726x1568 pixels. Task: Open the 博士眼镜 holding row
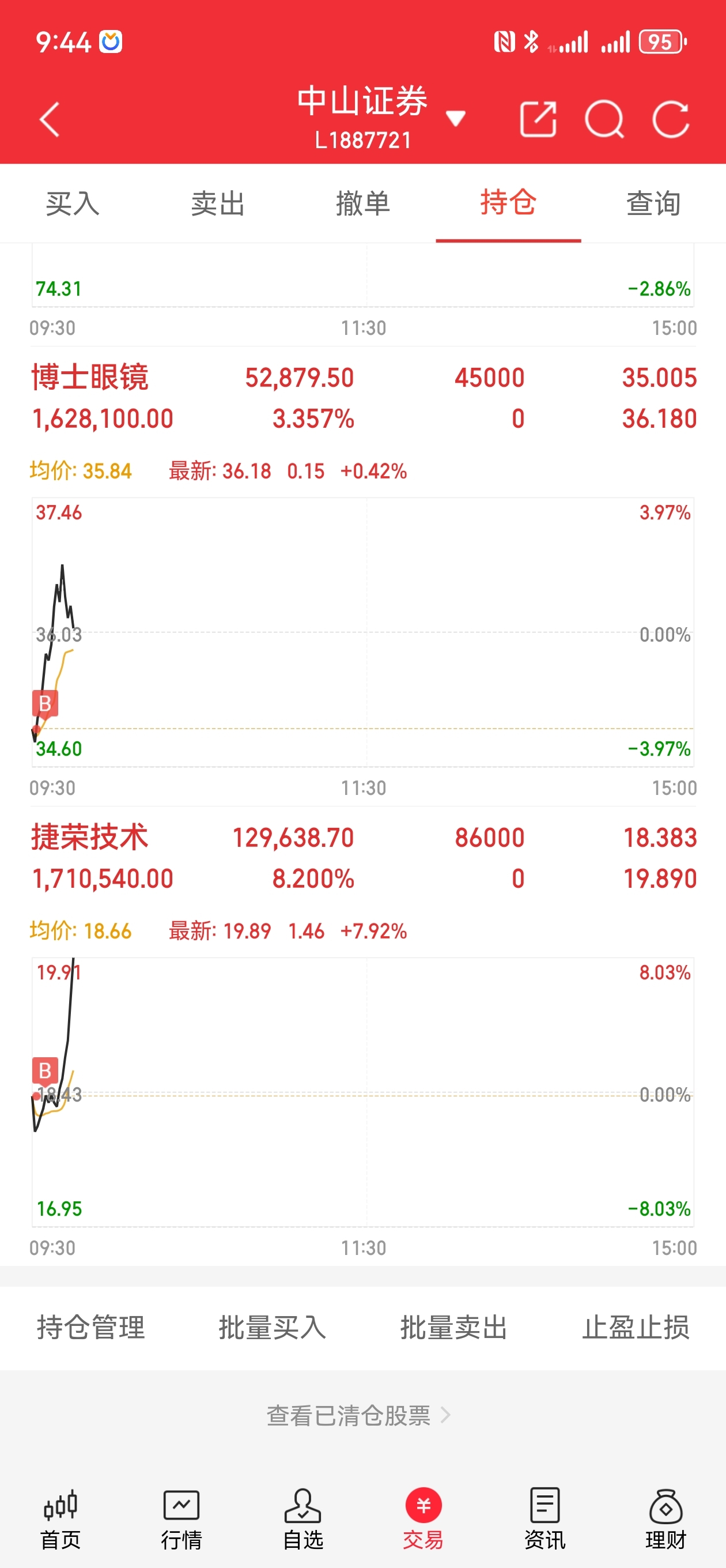[x=364, y=398]
